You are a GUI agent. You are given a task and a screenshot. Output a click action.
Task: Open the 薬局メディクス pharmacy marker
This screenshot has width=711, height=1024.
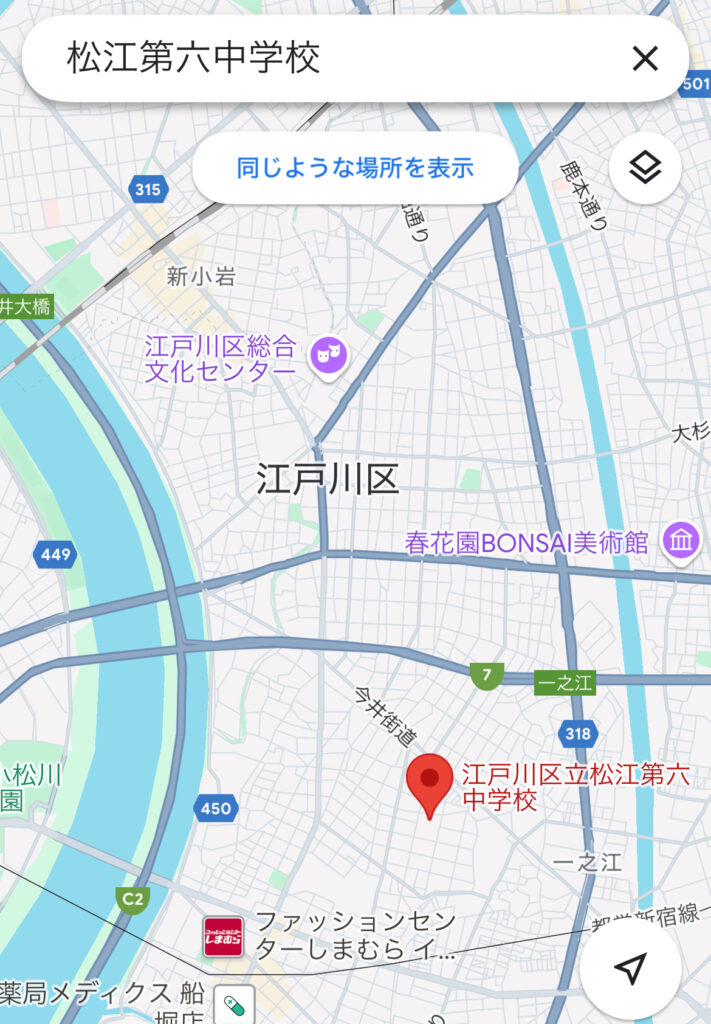[x=237, y=1003]
